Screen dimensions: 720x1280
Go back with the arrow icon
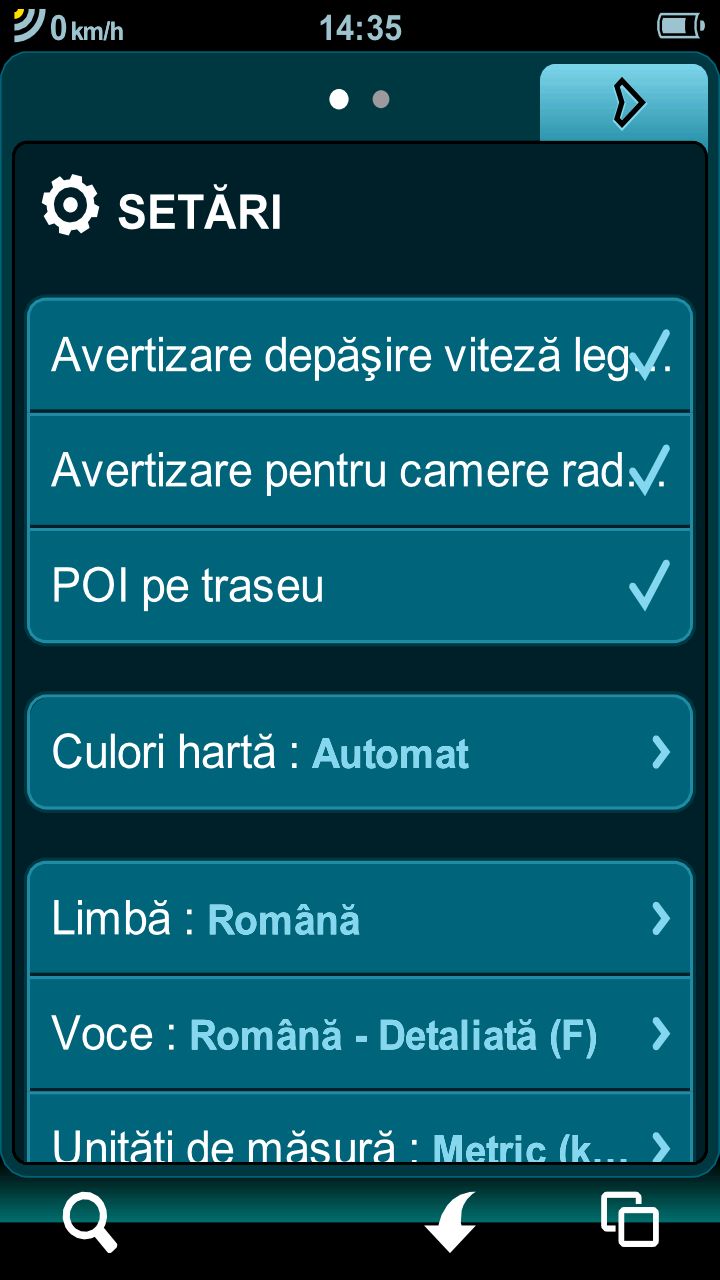pos(450,1221)
